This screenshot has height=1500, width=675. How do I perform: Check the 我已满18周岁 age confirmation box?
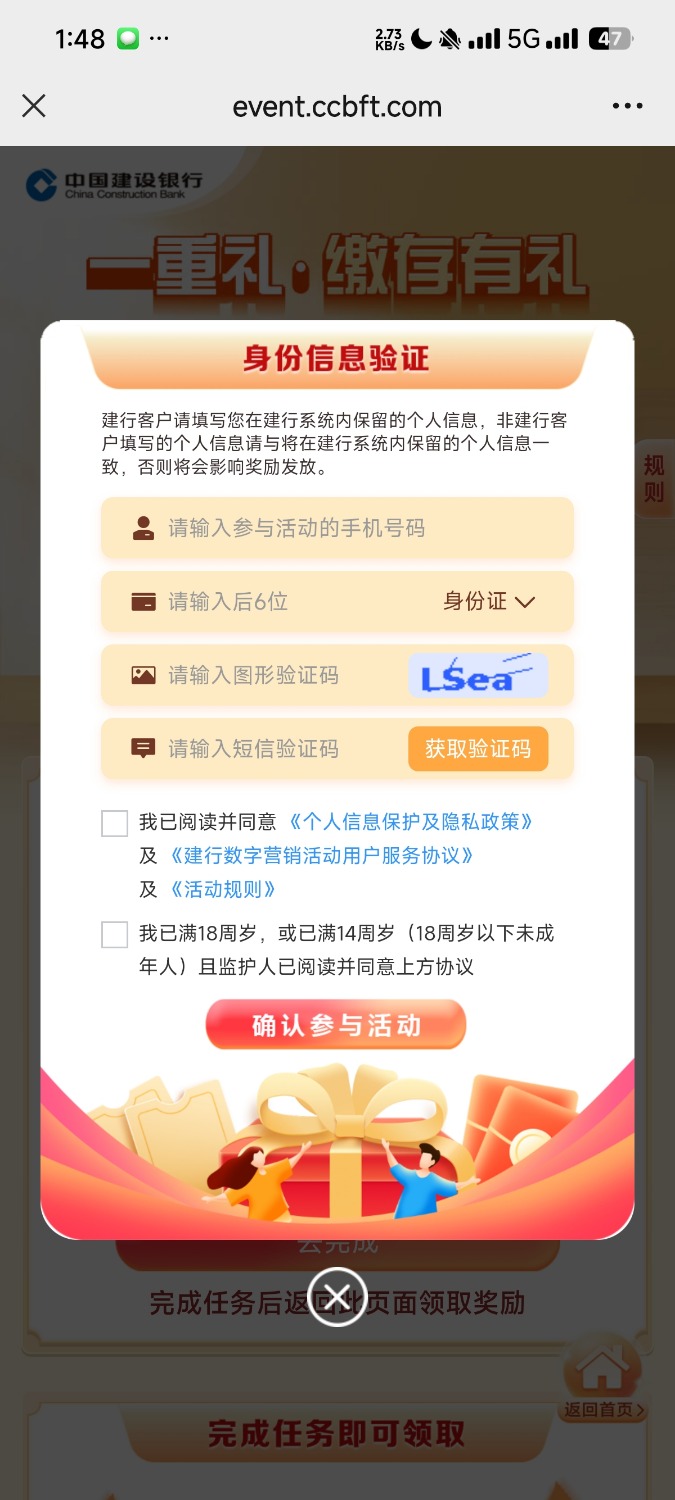click(x=115, y=935)
